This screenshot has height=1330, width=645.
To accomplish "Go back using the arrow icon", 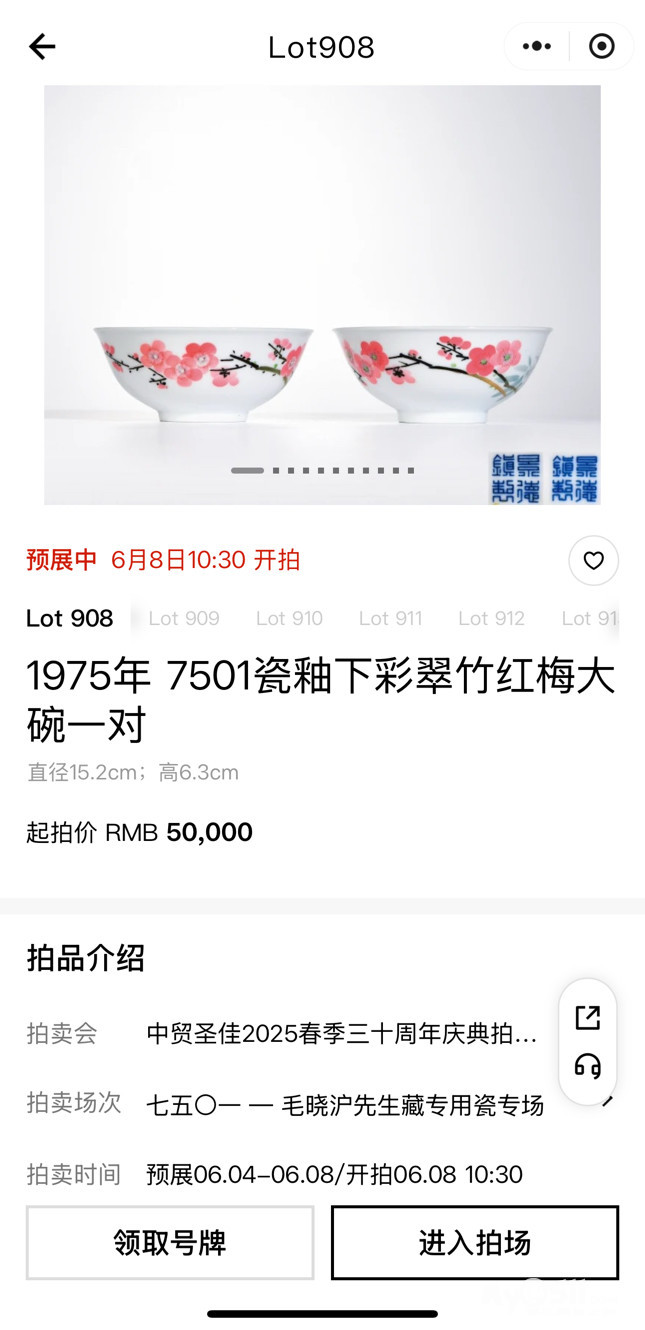I will coord(42,46).
